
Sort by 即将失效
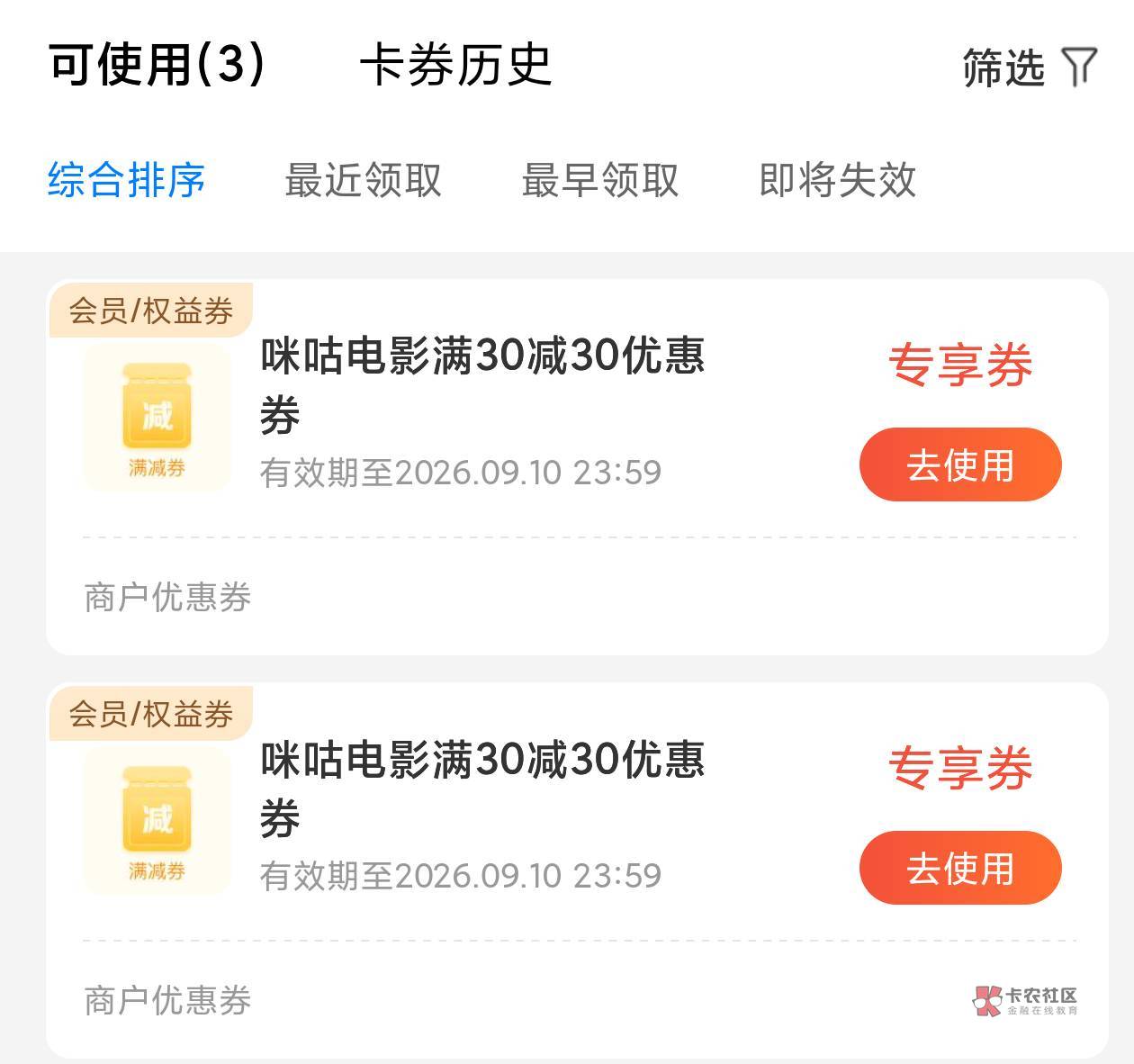[x=838, y=180]
